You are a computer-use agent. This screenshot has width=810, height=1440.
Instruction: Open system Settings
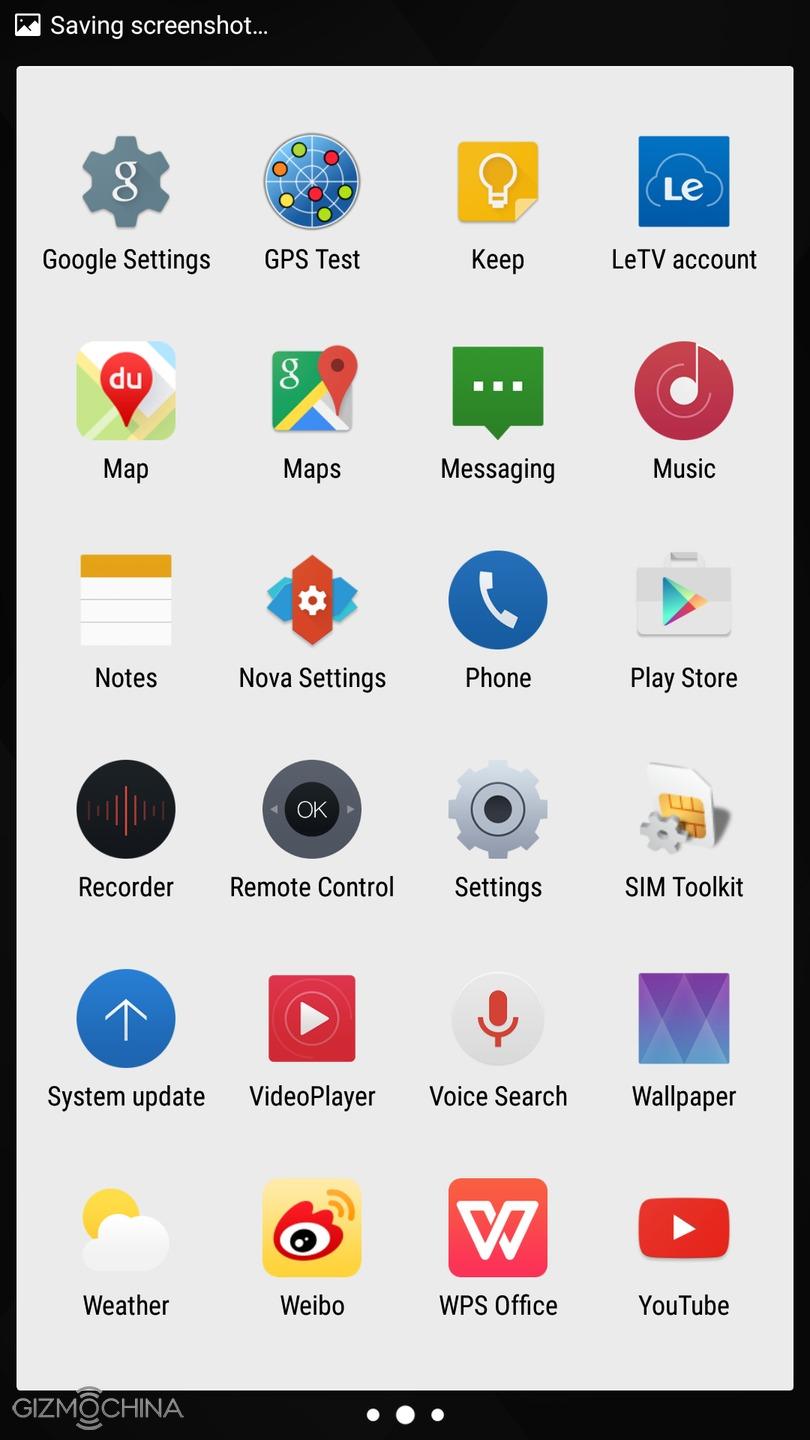pyautogui.click(x=498, y=810)
